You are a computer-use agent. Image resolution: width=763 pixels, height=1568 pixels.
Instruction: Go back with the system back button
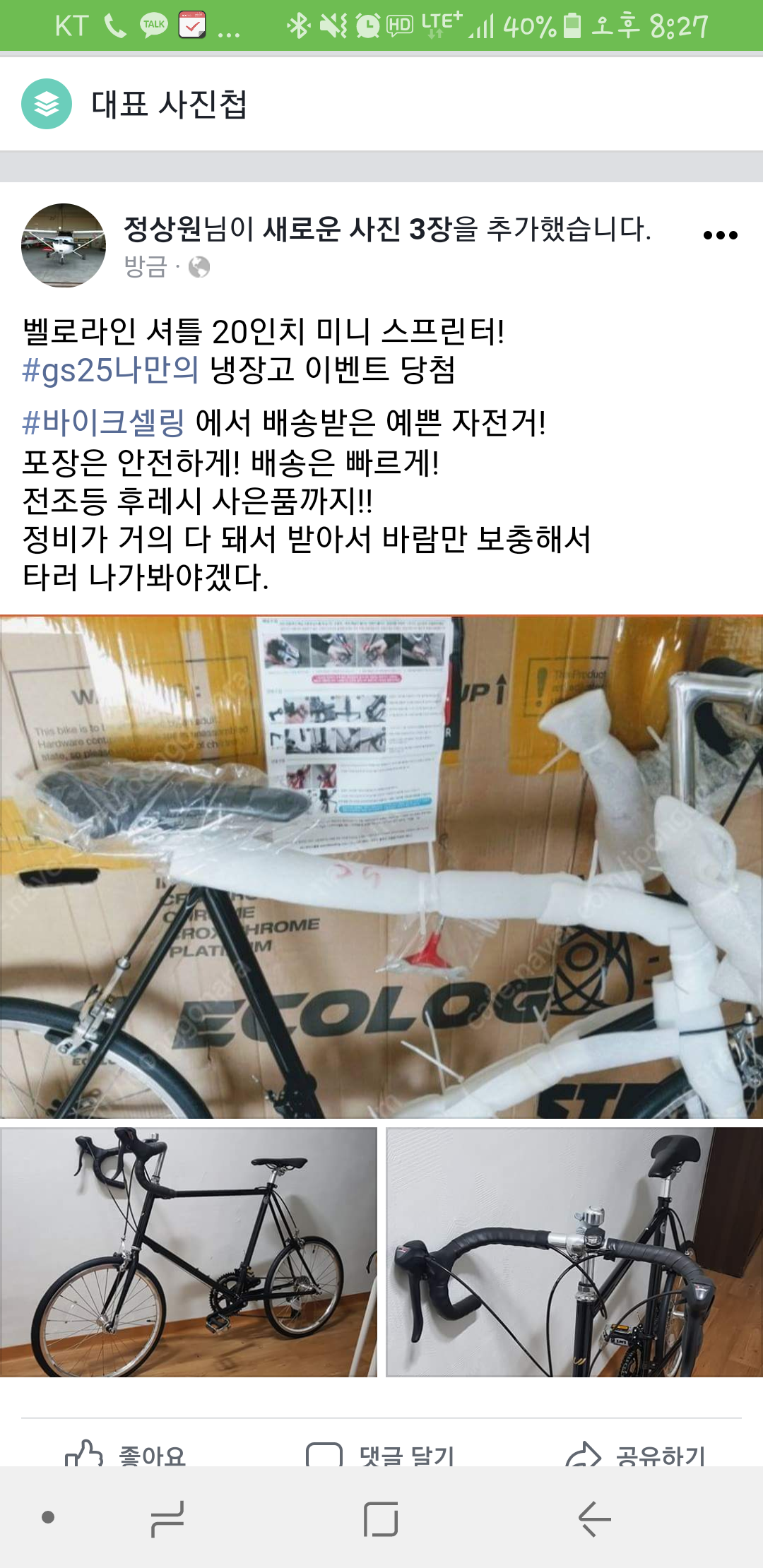[594, 1519]
